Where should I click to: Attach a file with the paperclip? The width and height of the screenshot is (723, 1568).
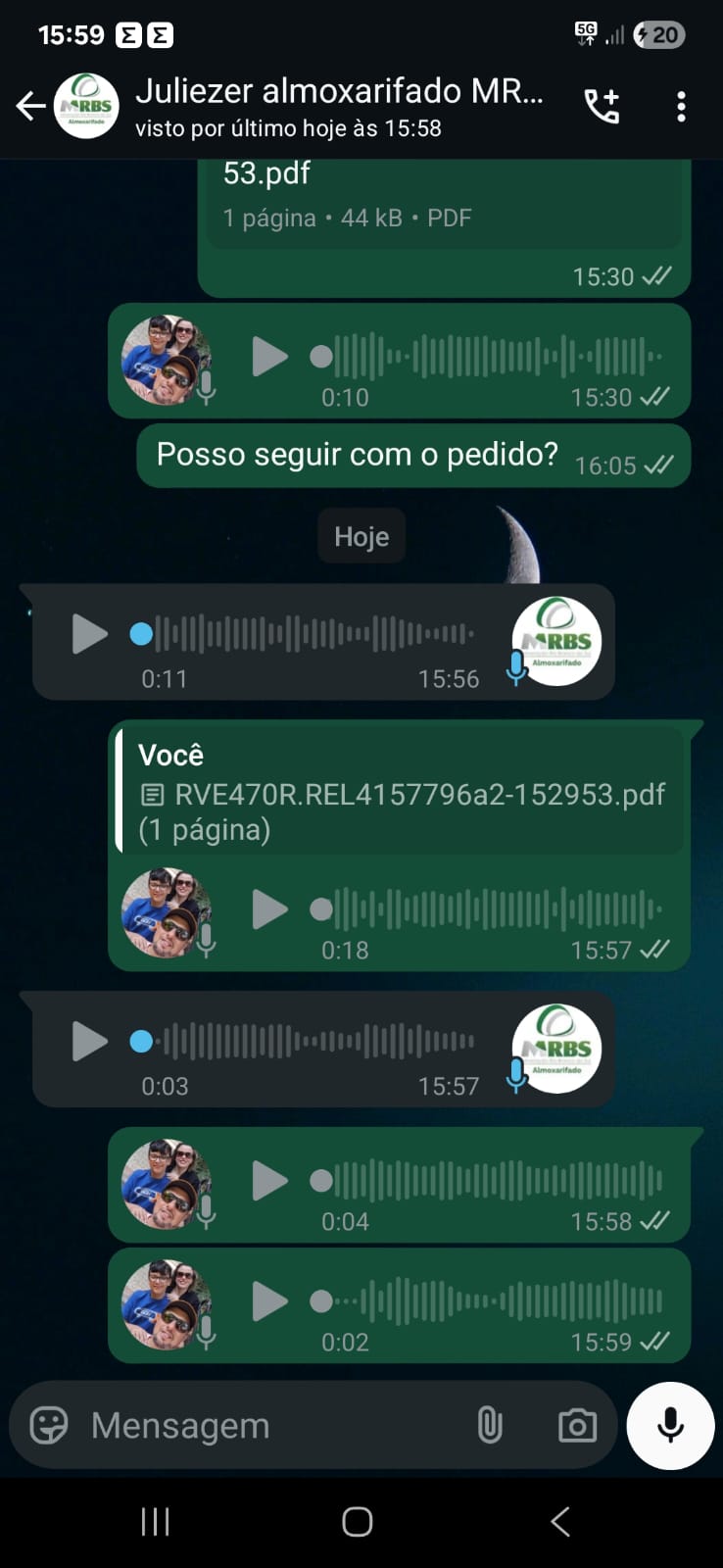coord(490,1425)
